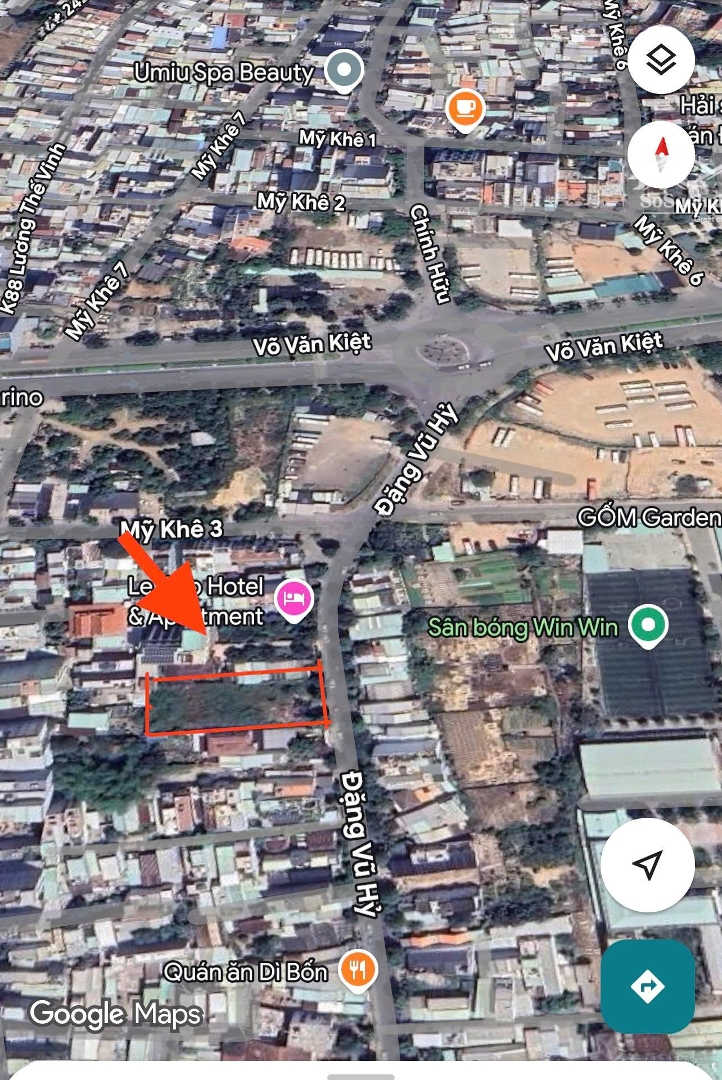This screenshot has height=1080, width=722.
Task: Select the Quán ăn Dì Bốn restaurant pin
Action: tap(357, 969)
